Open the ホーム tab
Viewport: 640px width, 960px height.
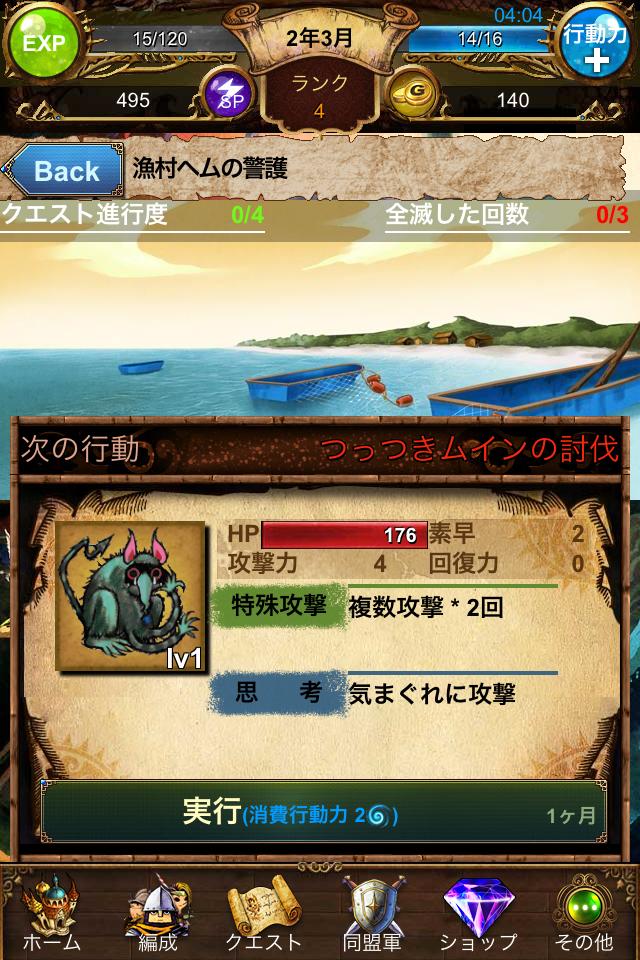(x=51, y=914)
